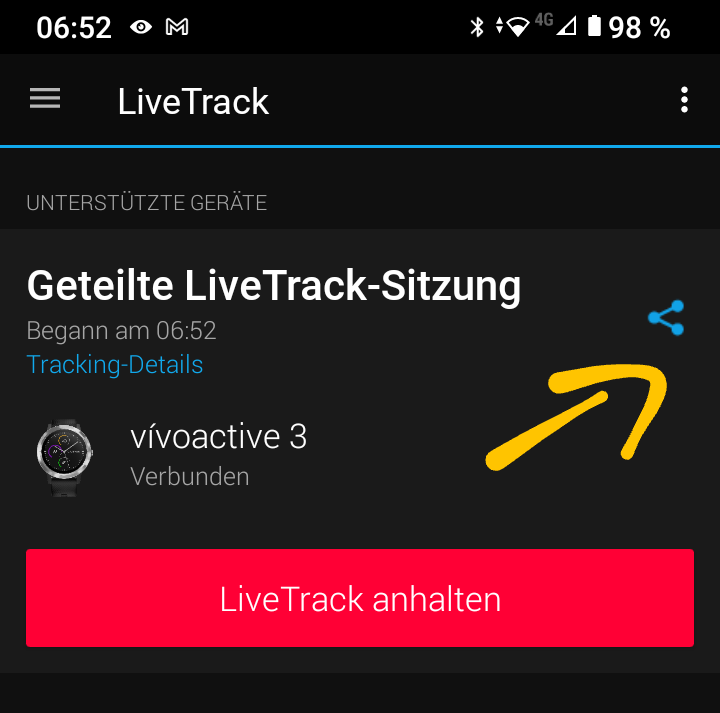720x713 pixels.
Task: Open the Tracking-Details link
Action: (x=114, y=365)
